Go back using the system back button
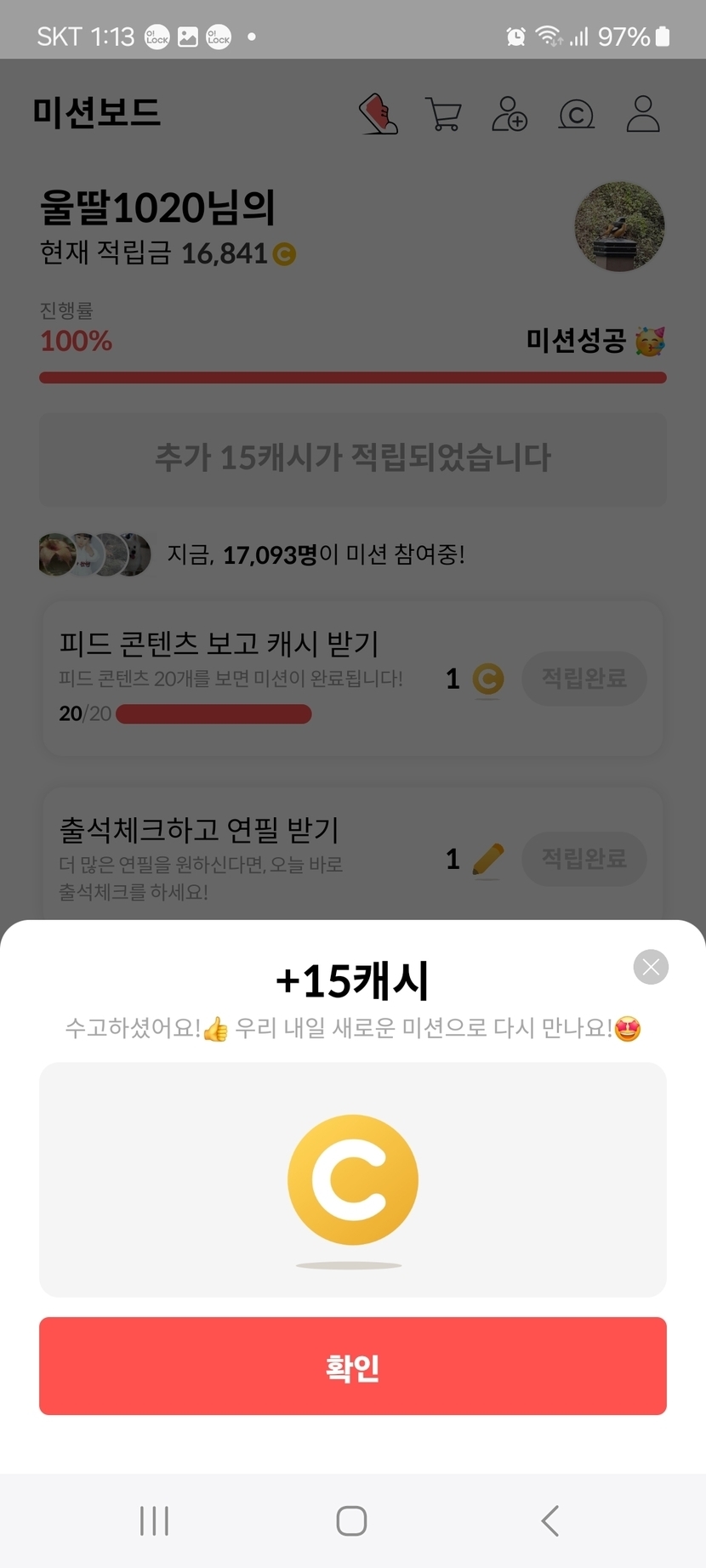706x1568 pixels. point(550,1520)
